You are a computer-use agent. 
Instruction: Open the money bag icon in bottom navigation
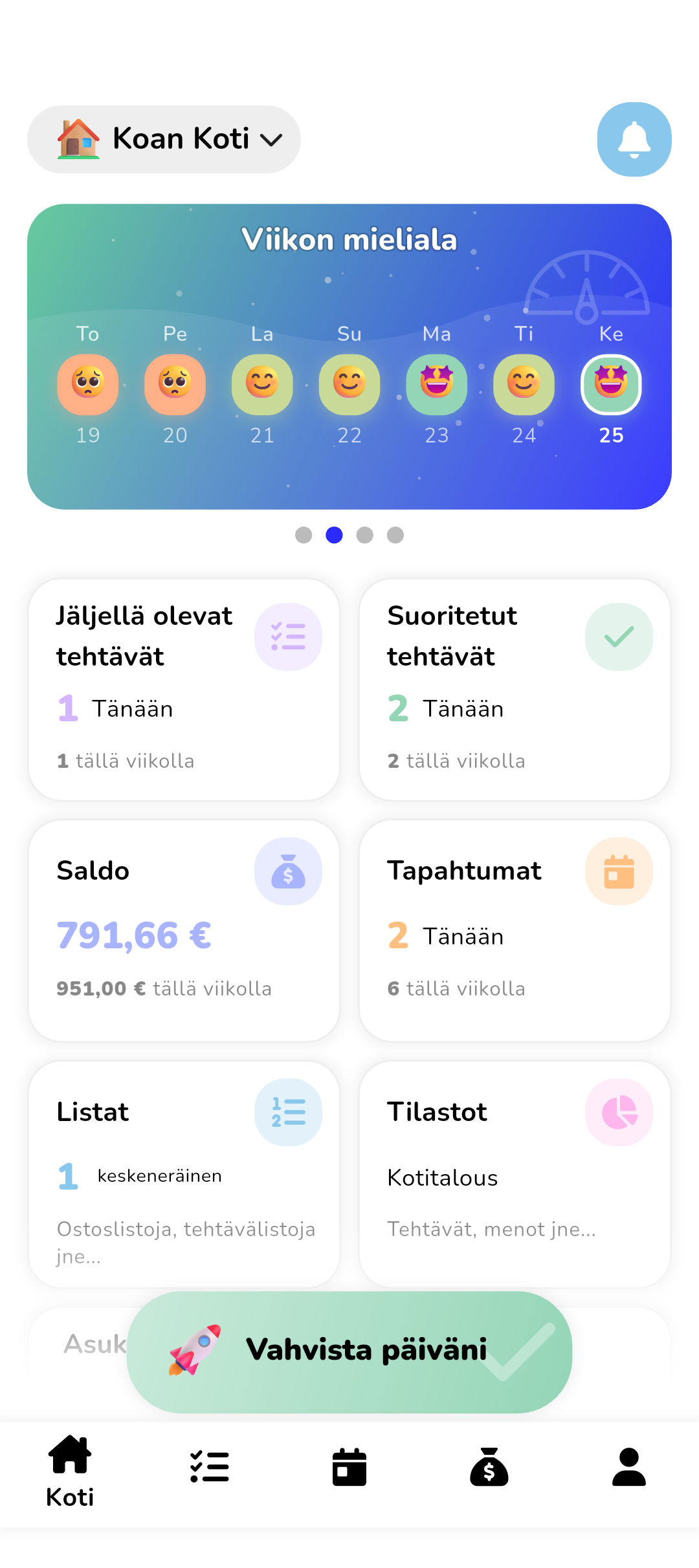click(x=489, y=1465)
